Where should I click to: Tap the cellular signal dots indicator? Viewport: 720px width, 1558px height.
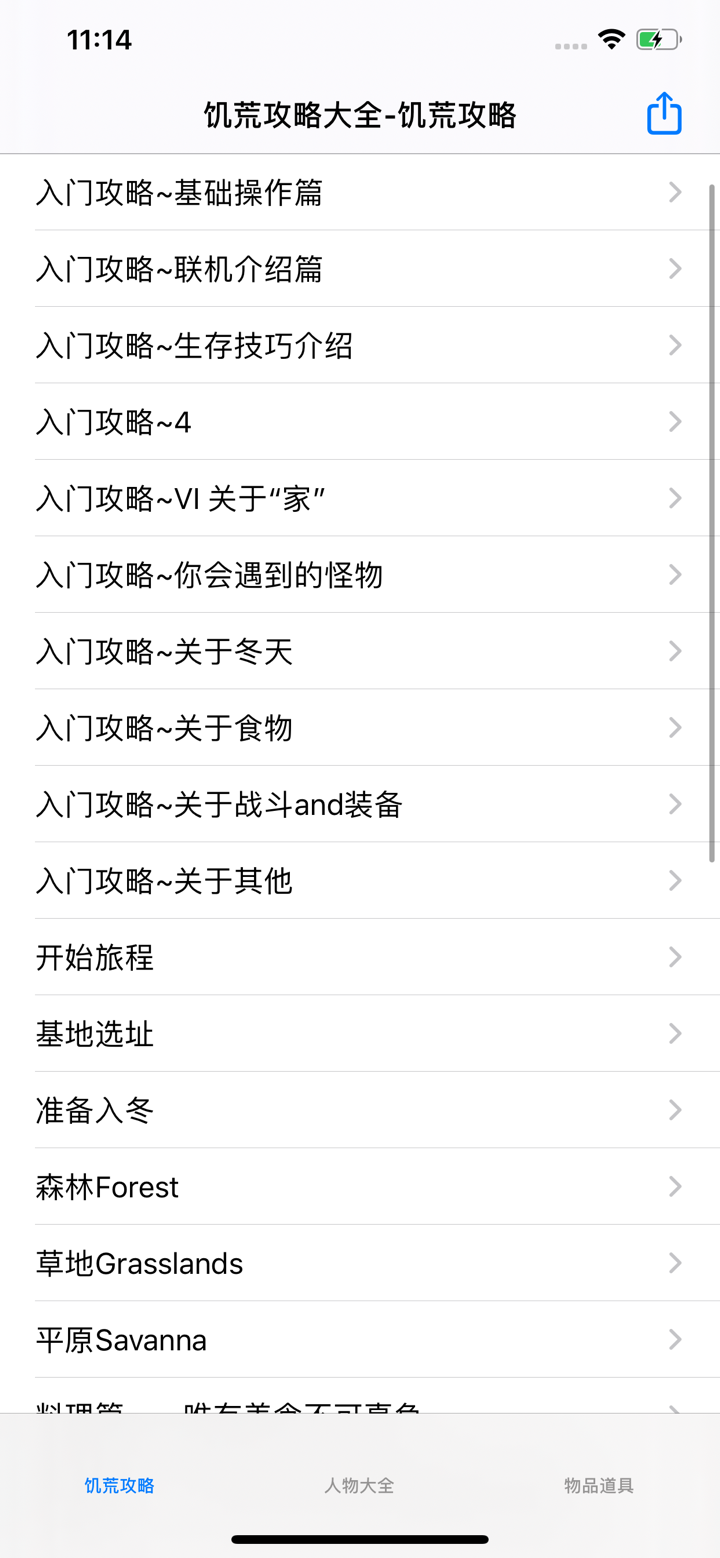pos(569,45)
